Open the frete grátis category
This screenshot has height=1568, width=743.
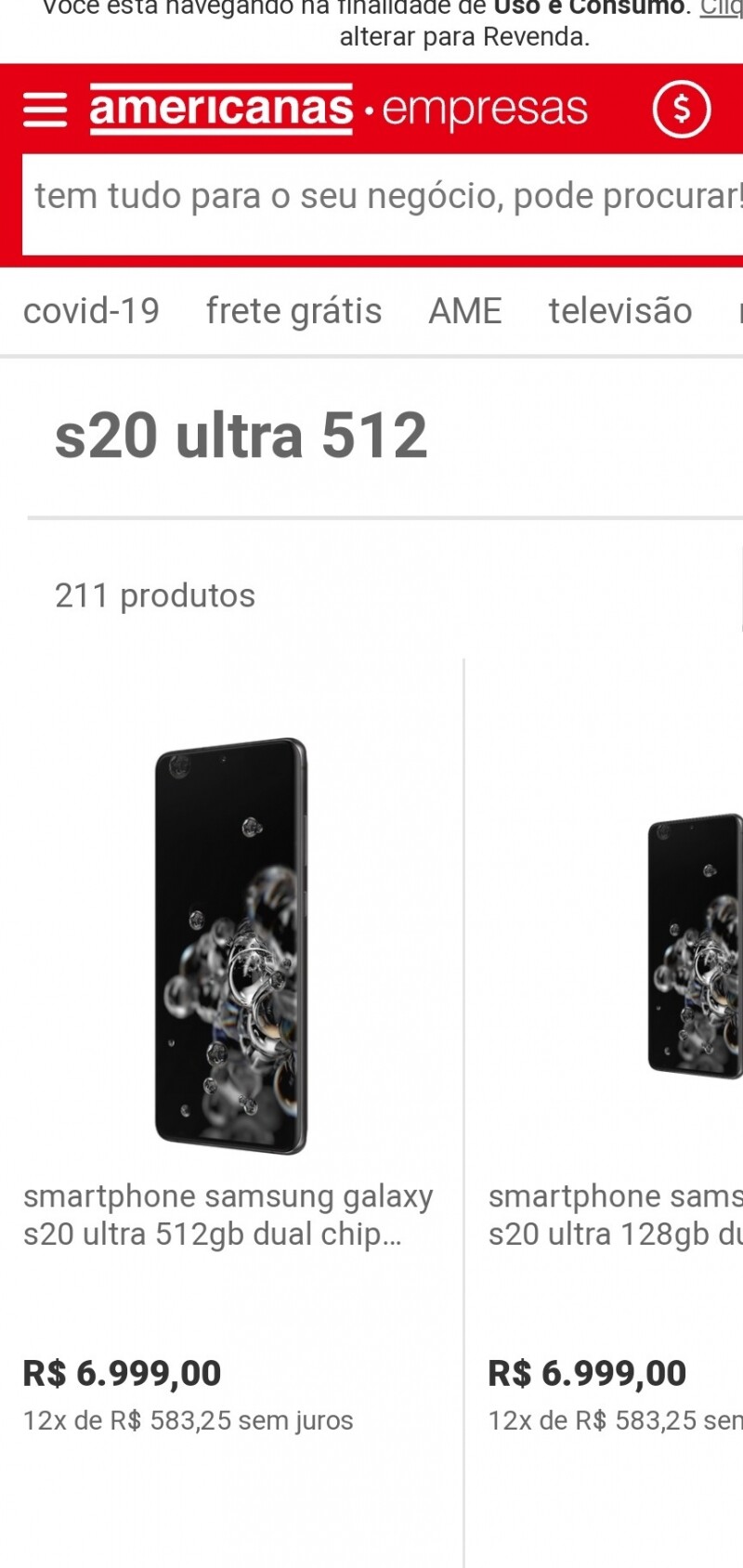293,311
